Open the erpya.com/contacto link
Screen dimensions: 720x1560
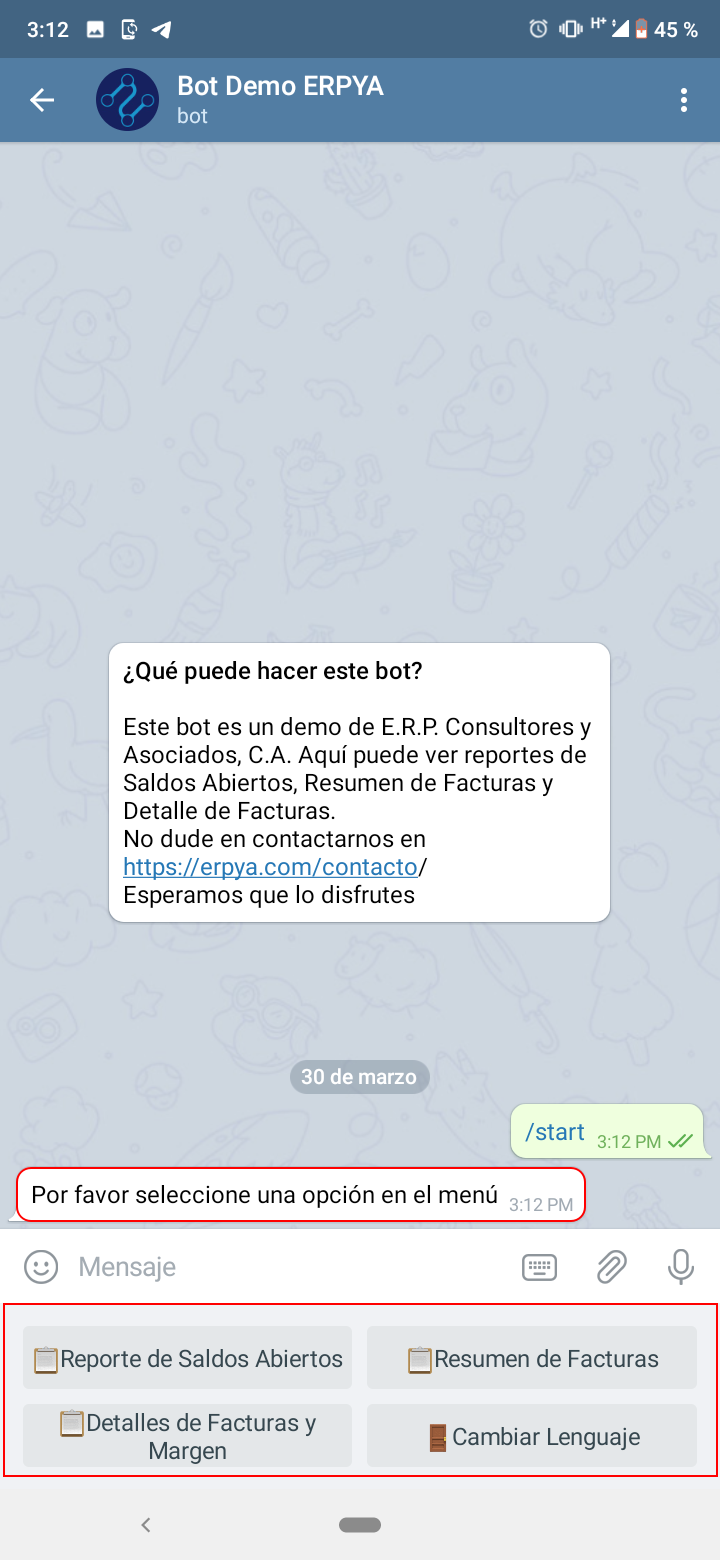pyautogui.click(x=270, y=866)
